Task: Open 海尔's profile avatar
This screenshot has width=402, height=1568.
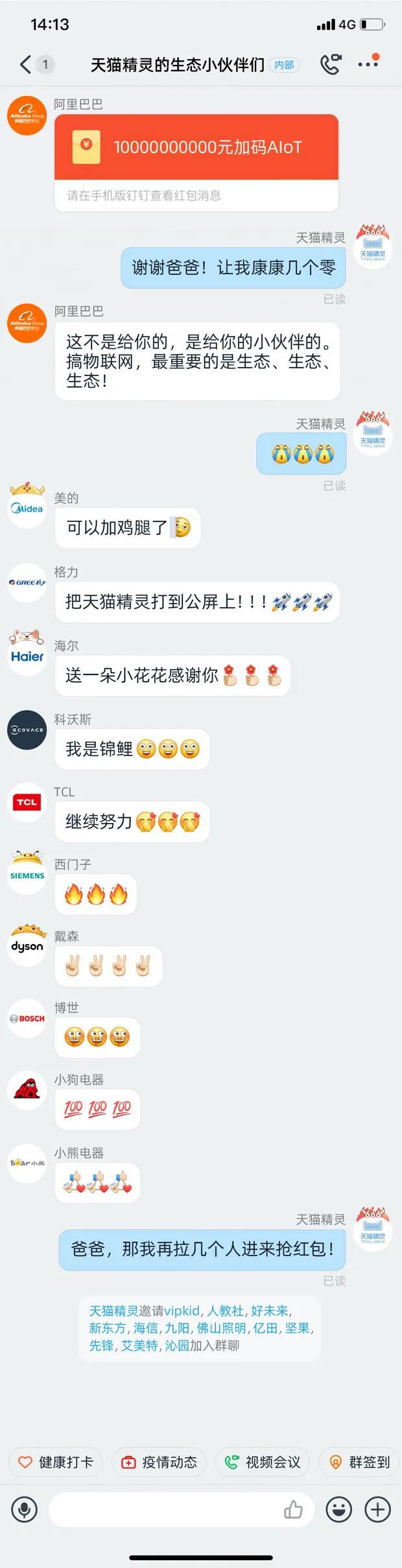Action: pos(27,656)
